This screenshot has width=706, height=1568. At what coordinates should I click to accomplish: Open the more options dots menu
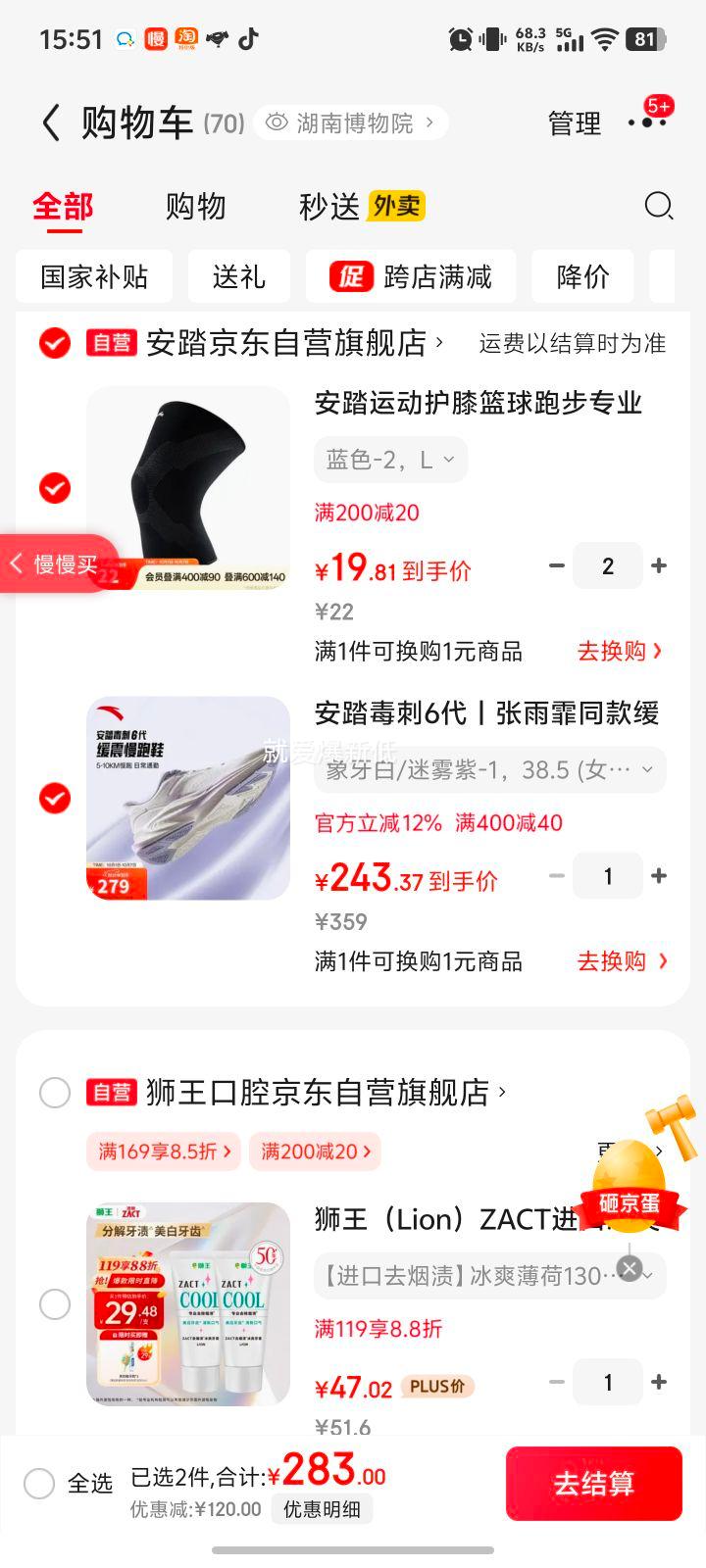point(646,122)
